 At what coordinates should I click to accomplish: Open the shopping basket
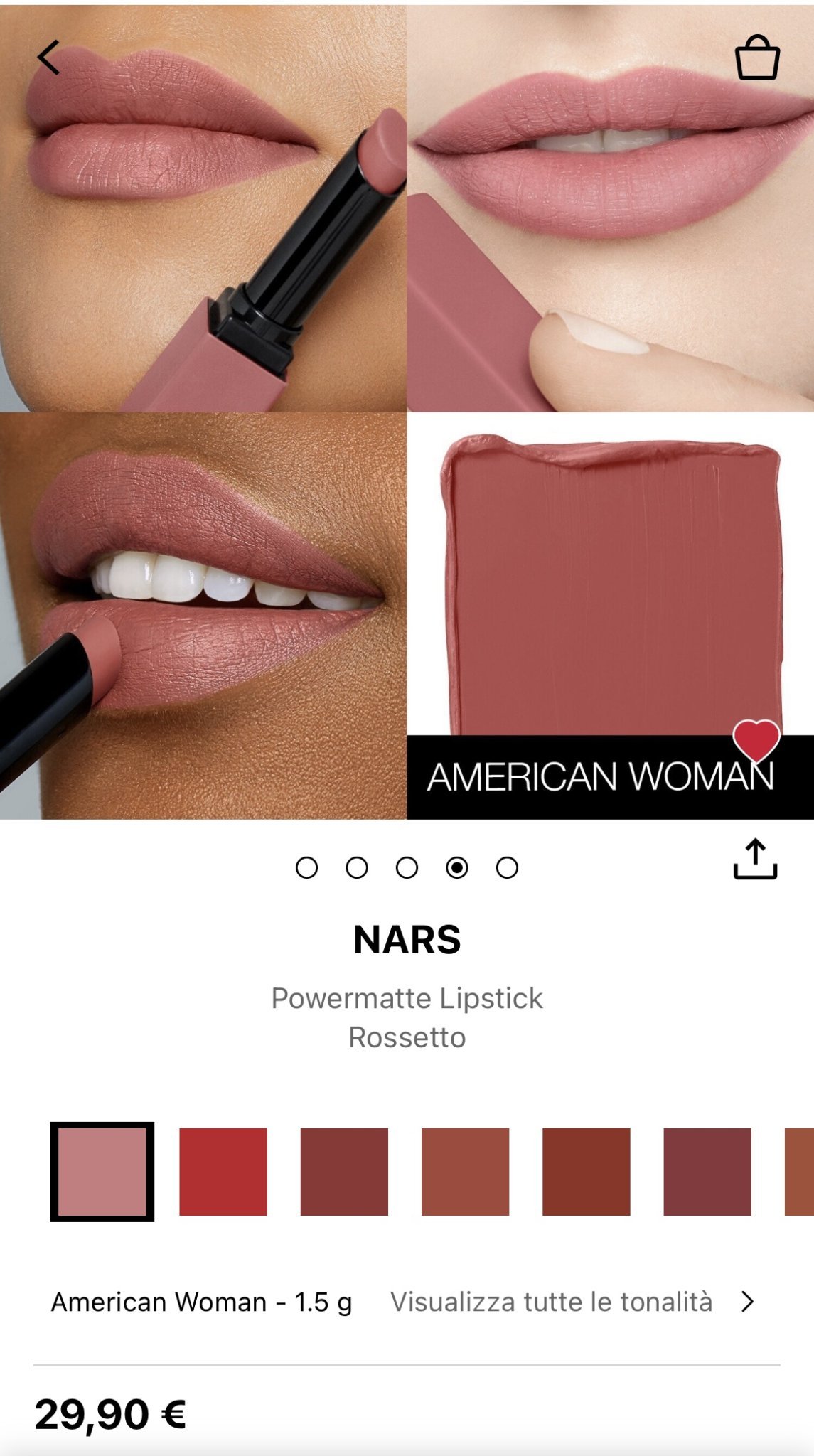coord(757,58)
